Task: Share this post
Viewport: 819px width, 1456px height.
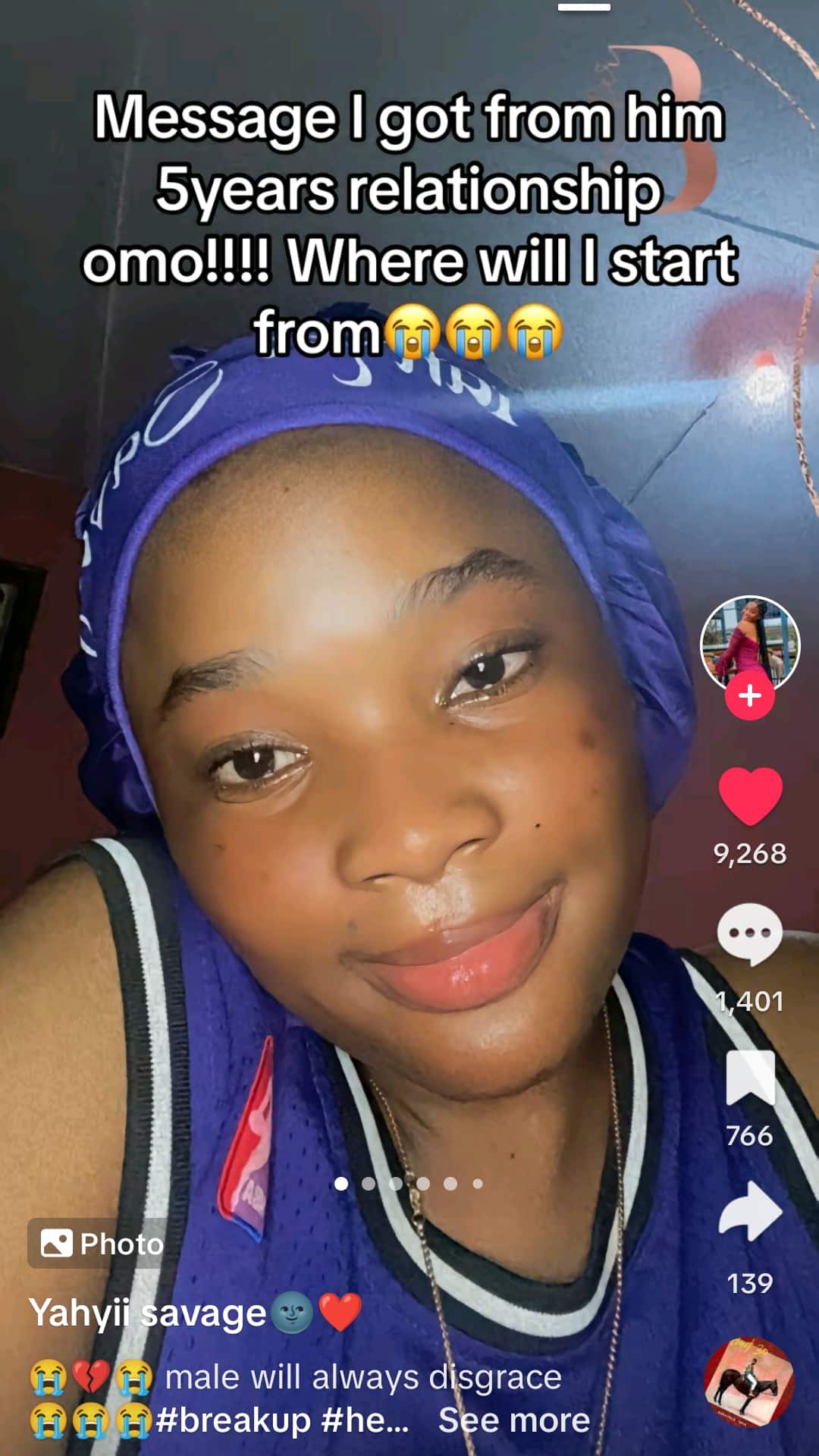Action: [x=750, y=1212]
